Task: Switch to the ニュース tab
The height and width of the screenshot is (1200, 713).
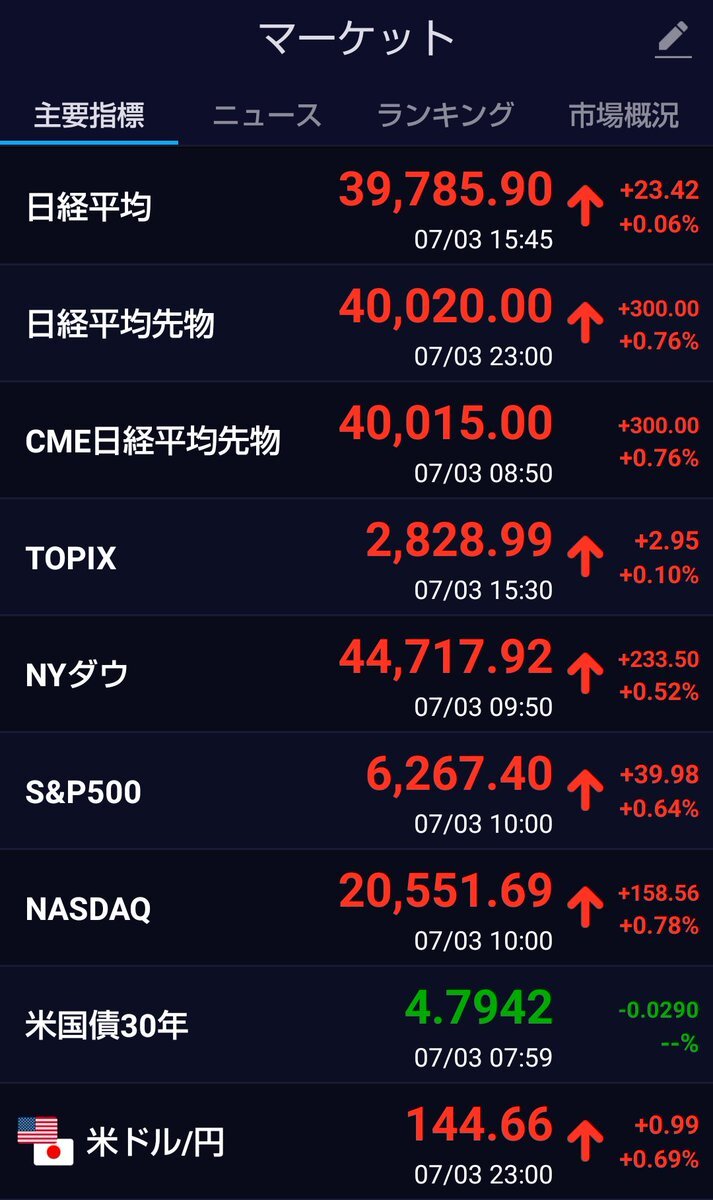Action: [x=267, y=115]
